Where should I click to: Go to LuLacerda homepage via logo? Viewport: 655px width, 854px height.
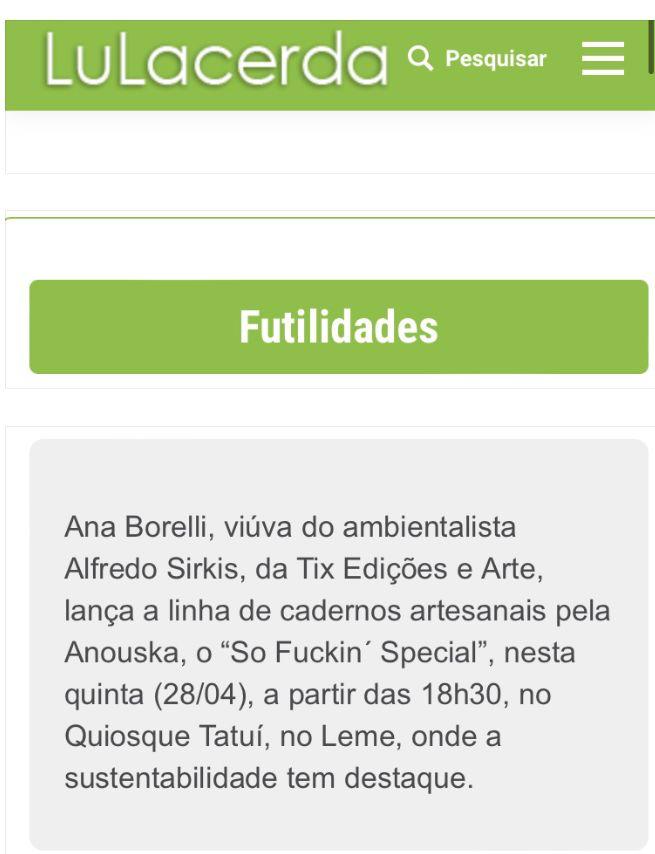[216, 59]
